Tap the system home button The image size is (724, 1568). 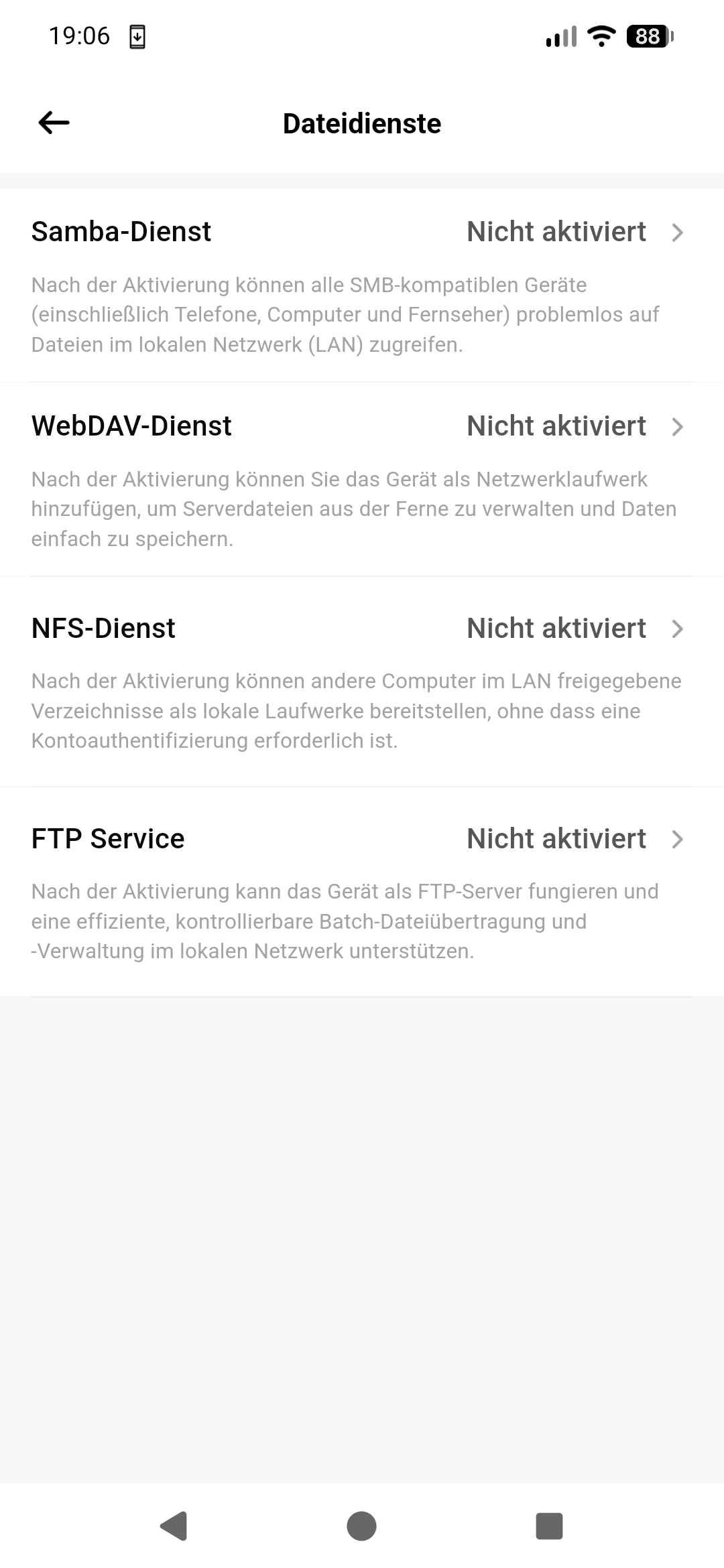pos(361,1526)
